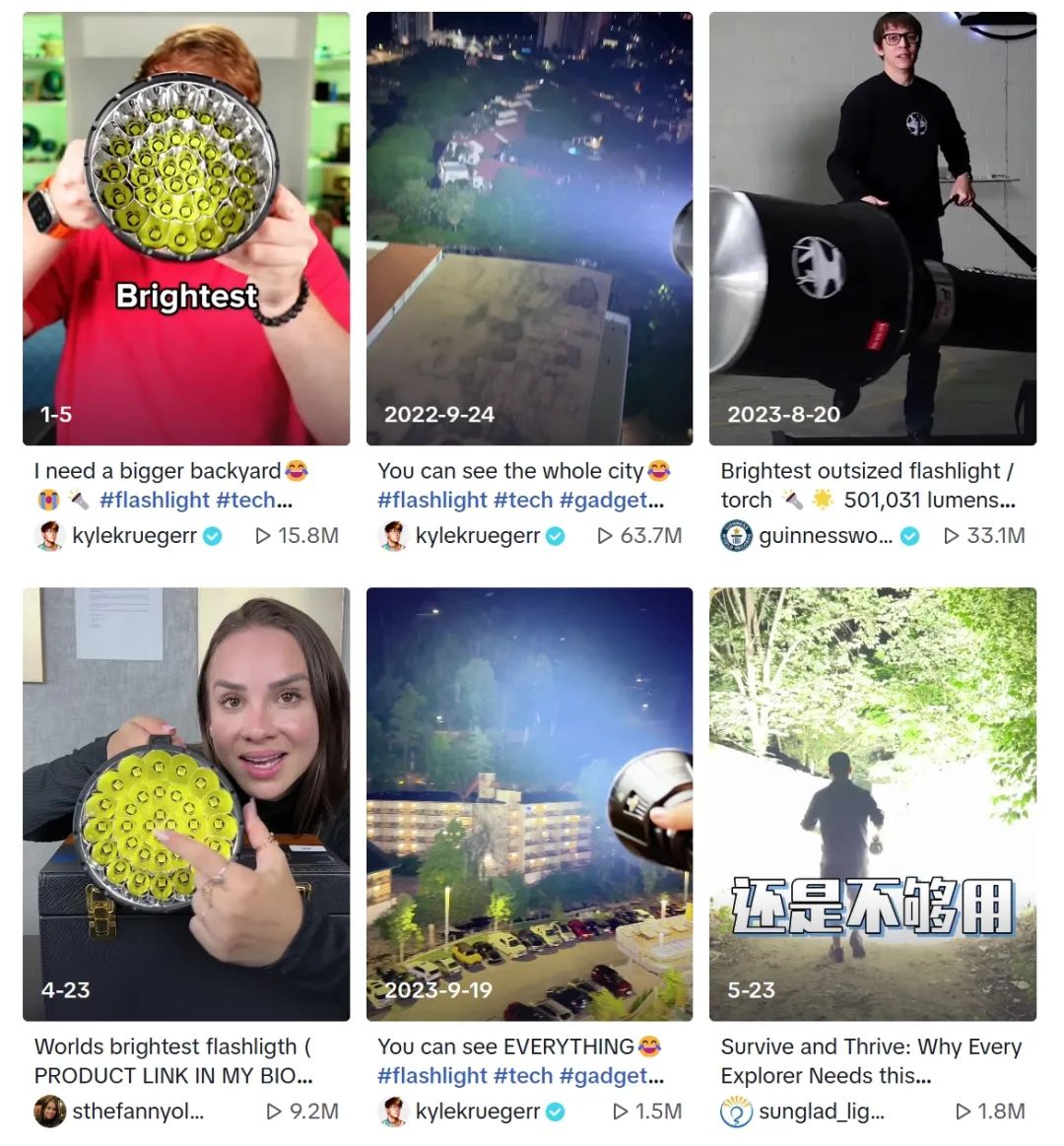This screenshot has height=1146, width=1064.
Task: Open the Brightest outsized flashlight video
Action: point(872,229)
